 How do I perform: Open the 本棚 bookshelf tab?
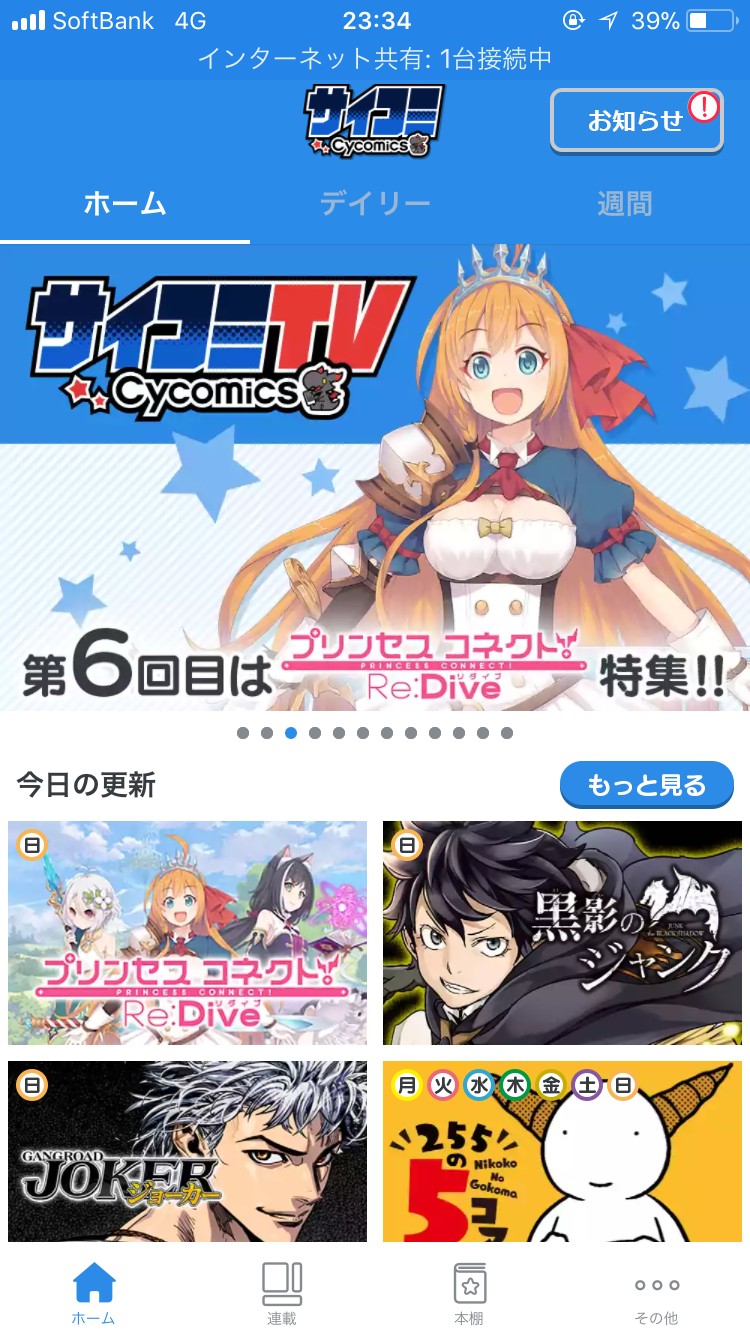[x=469, y=1292]
